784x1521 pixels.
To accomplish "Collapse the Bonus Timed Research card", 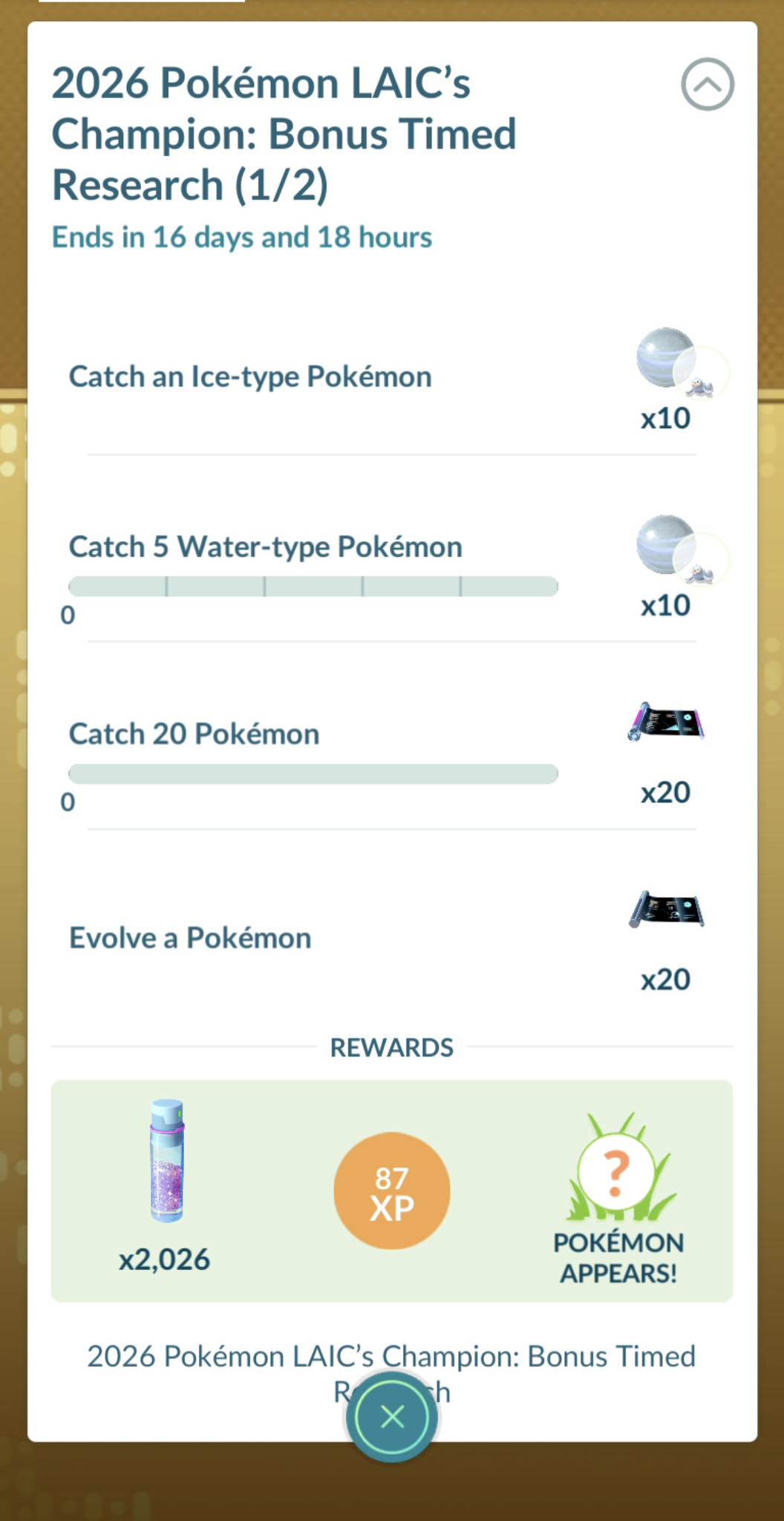I will click(x=707, y=85).
